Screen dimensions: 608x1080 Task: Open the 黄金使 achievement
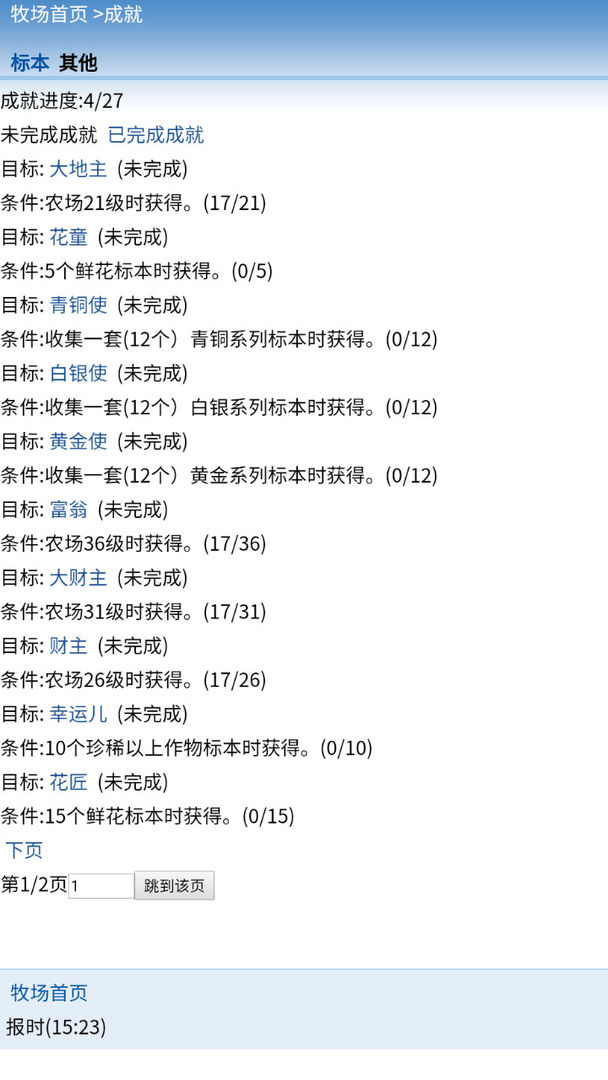78,441
